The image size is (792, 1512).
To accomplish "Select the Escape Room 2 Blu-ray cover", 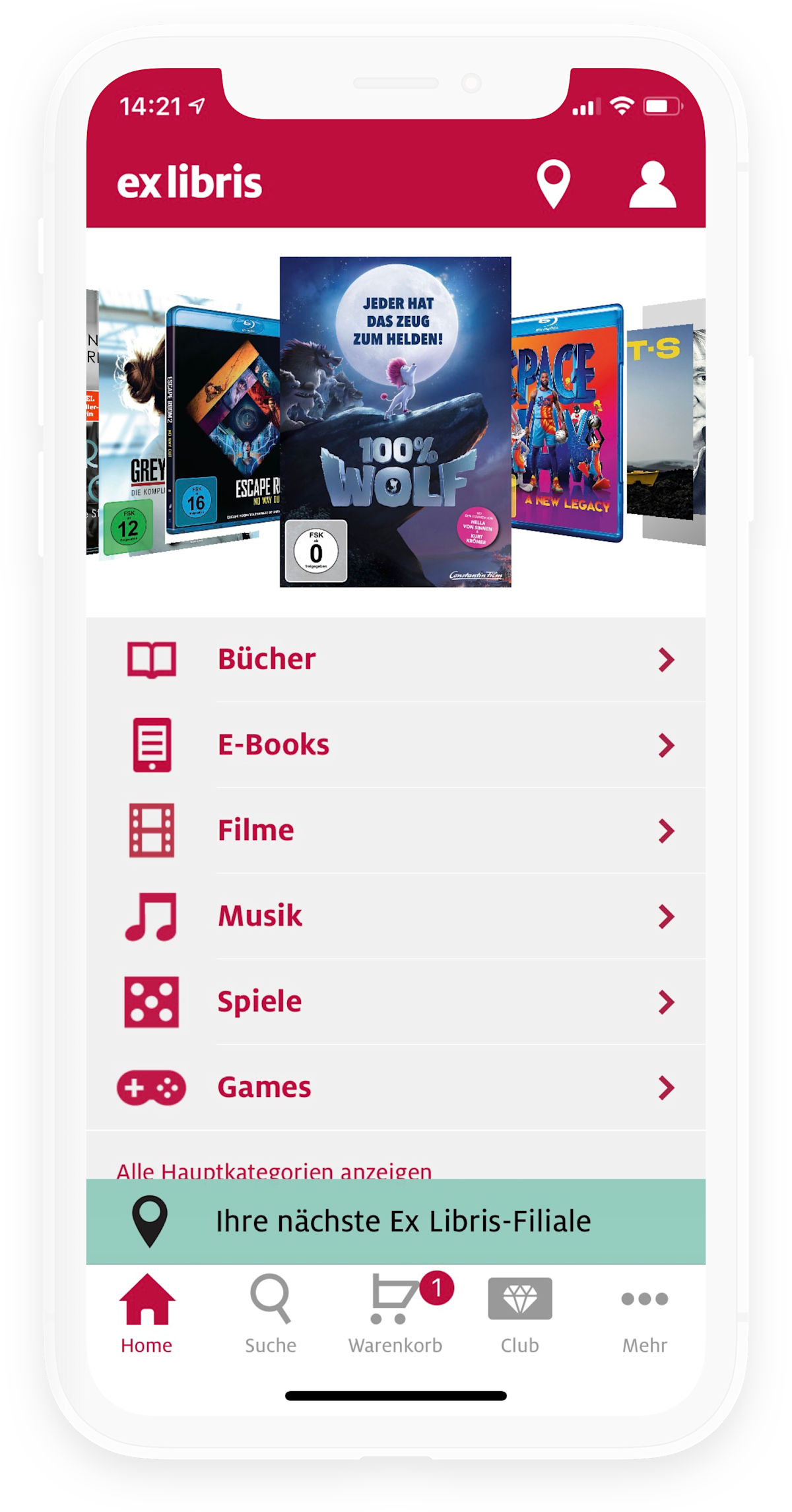I will pyautogui.click(x=224, y=422).
